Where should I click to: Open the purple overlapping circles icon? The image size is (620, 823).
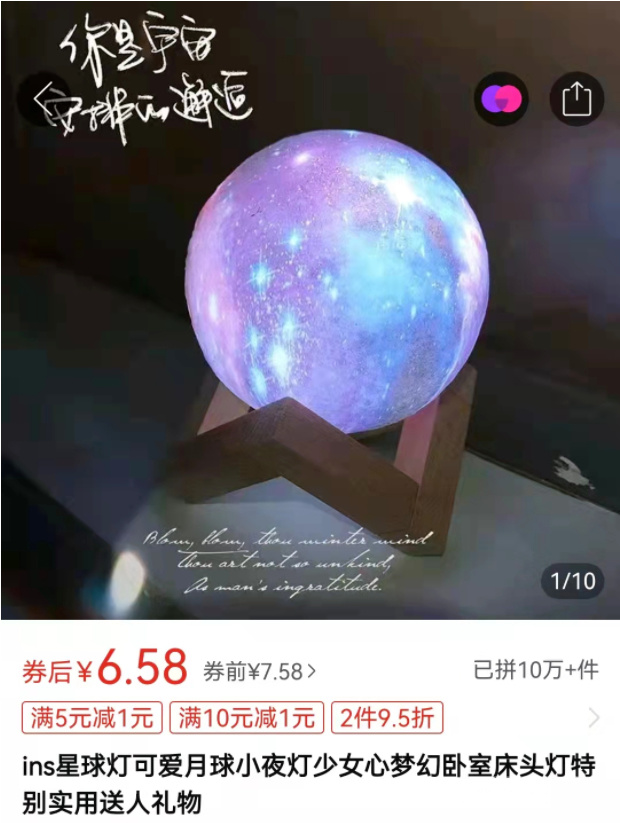[501, 99]
